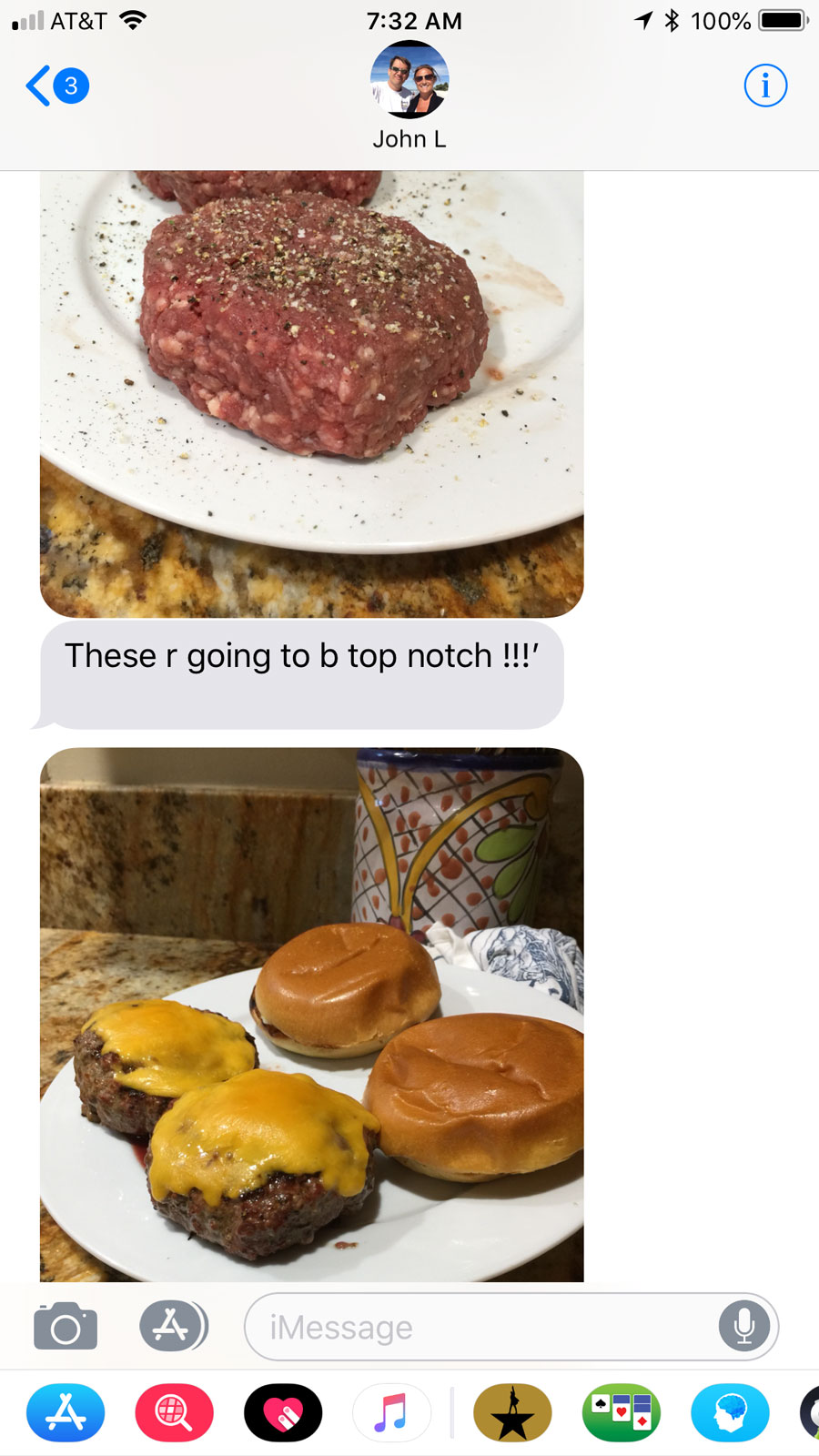819x1456 pixels.
Task: Open the cheeseburgers and buns photo
Action: 311,1015
